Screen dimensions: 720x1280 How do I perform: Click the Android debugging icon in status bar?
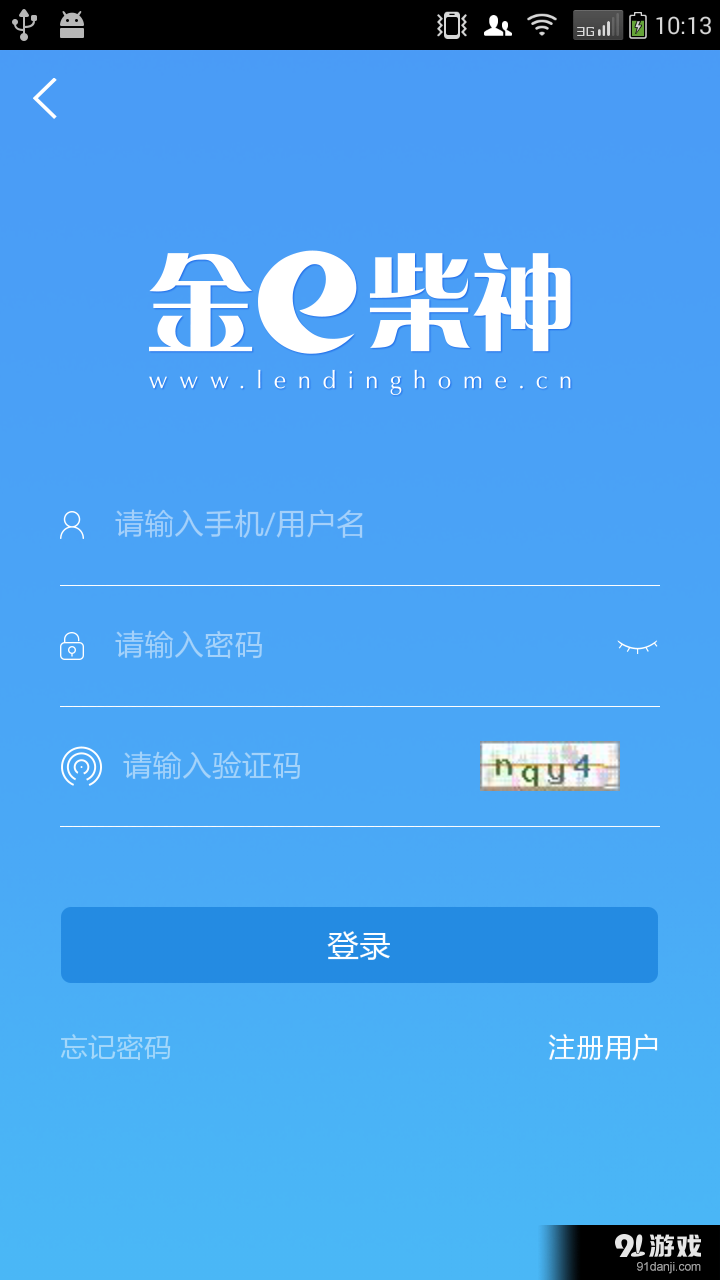70,24
